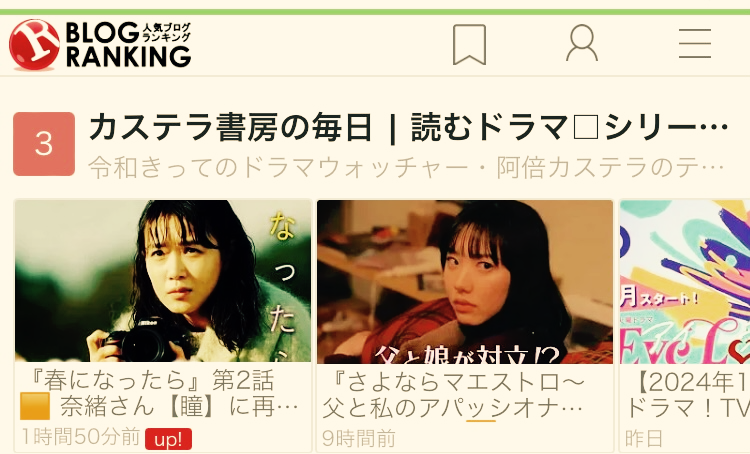Image resolution: width=750 pixels, height=454 pixels.
Task: Open the 『さよならマエストロ』 article card
Action: click(x=464, y=320)
